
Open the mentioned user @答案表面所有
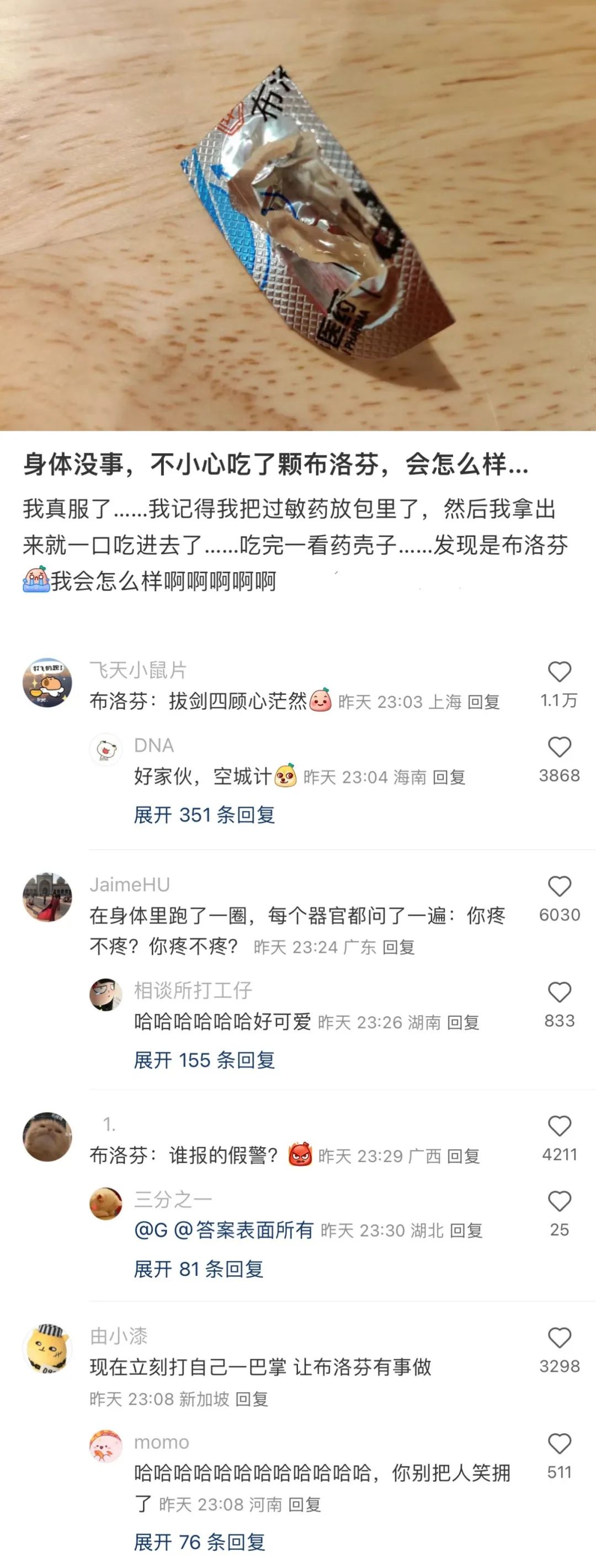[244, 1230]
